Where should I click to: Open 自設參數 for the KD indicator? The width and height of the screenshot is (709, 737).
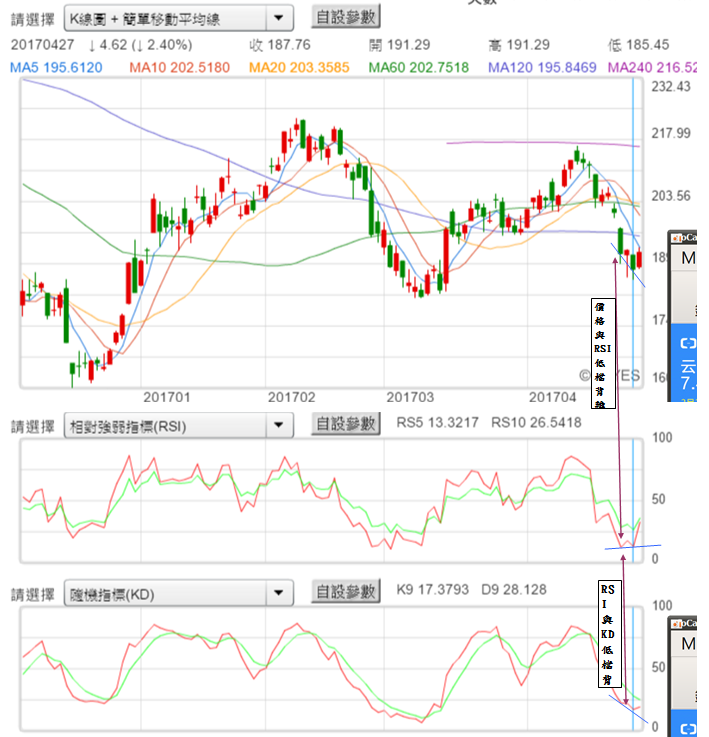[x=345, y=591]
